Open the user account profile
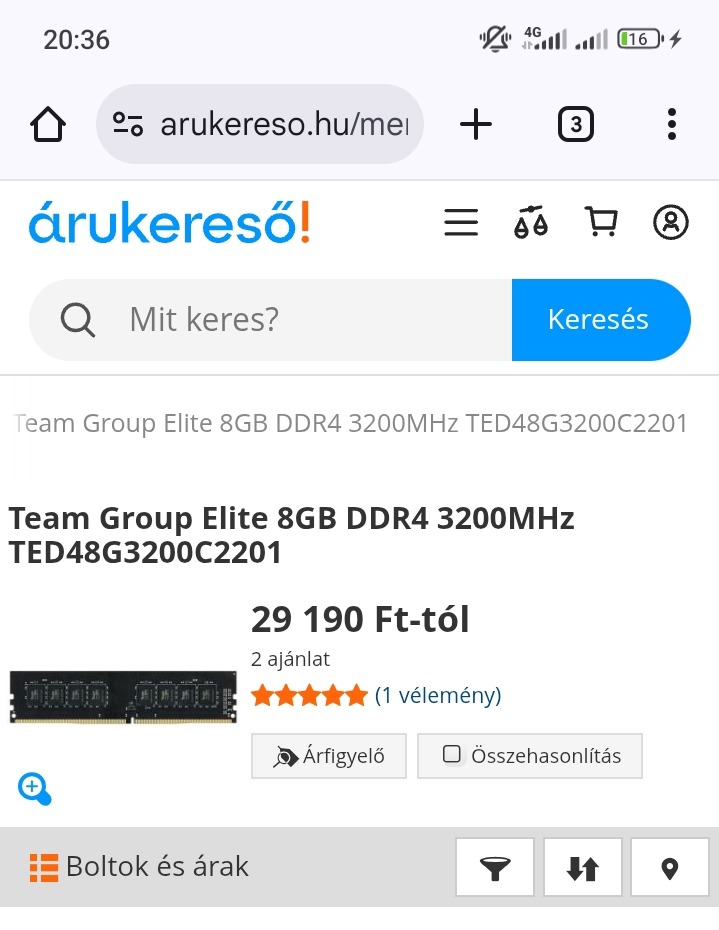This screenshot has height=930, width=719. pos(671,222)
